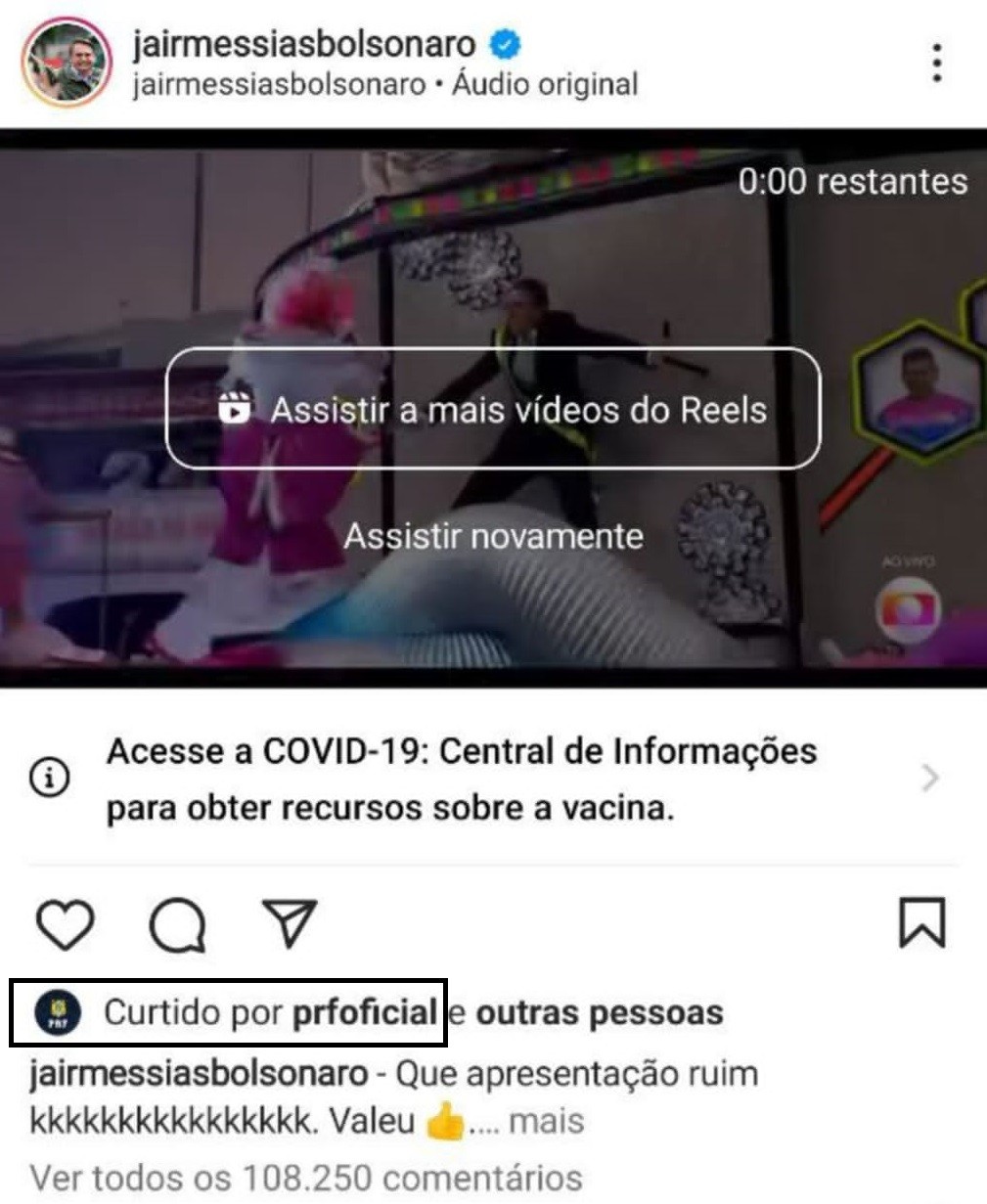View outras pessoas who liked the post
Viewport: 987px width, 1204px height.
click(x=599, y=1012)
